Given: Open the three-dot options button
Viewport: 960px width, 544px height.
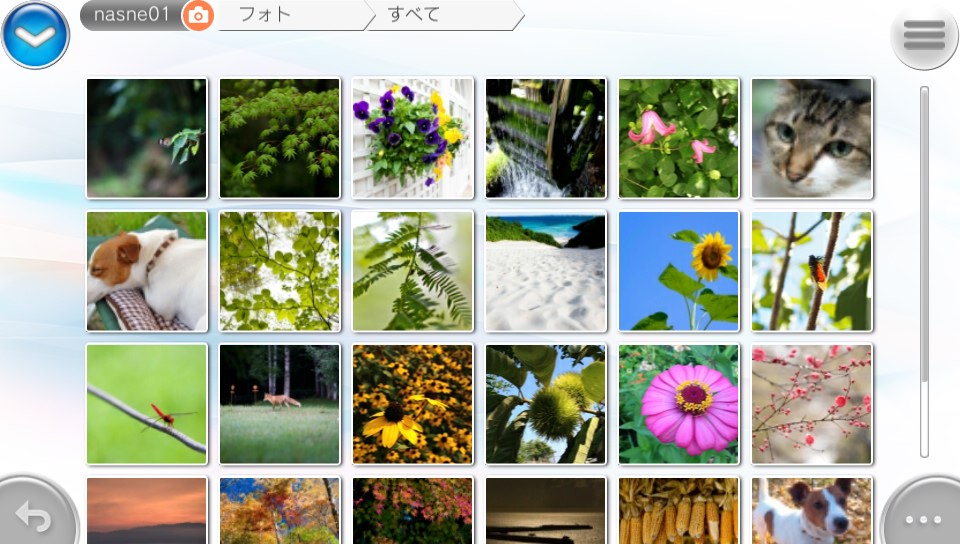Looking at the screenshot, I should (922, 518).
